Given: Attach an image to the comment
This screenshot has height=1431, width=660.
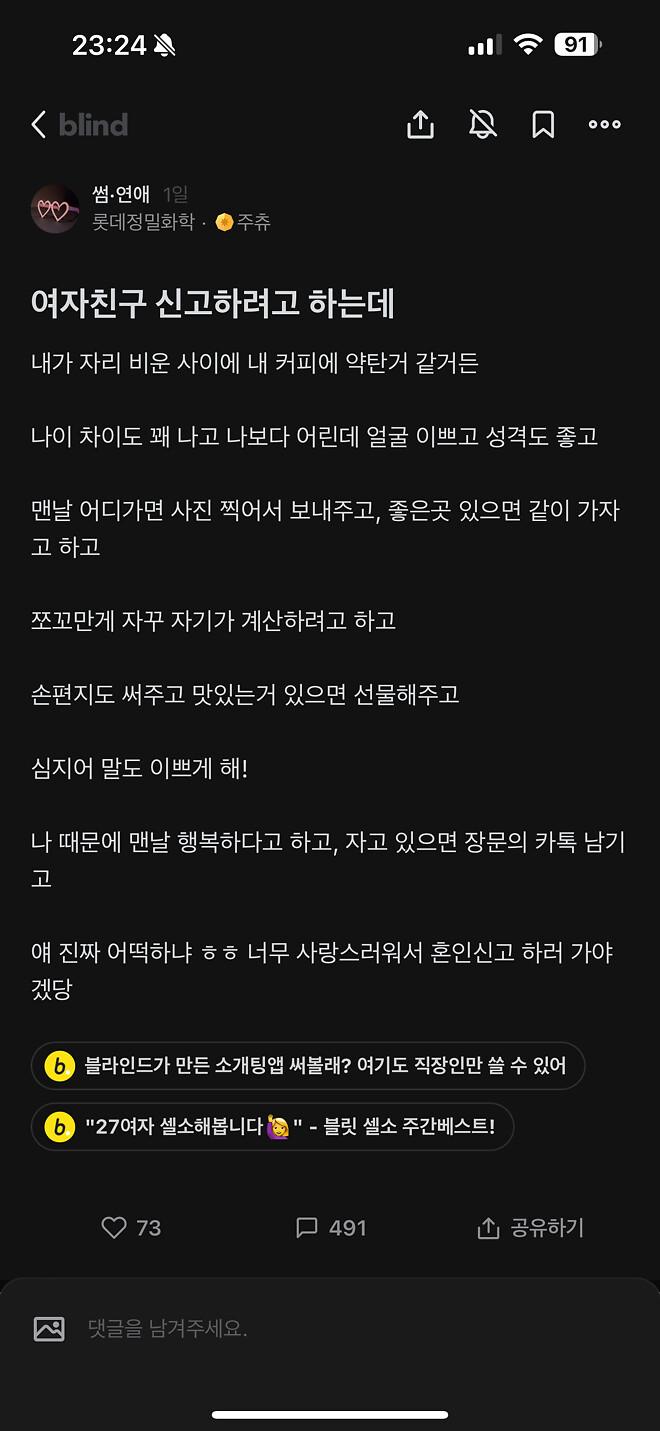Looking at the screenshot, I should (49, 1328).
